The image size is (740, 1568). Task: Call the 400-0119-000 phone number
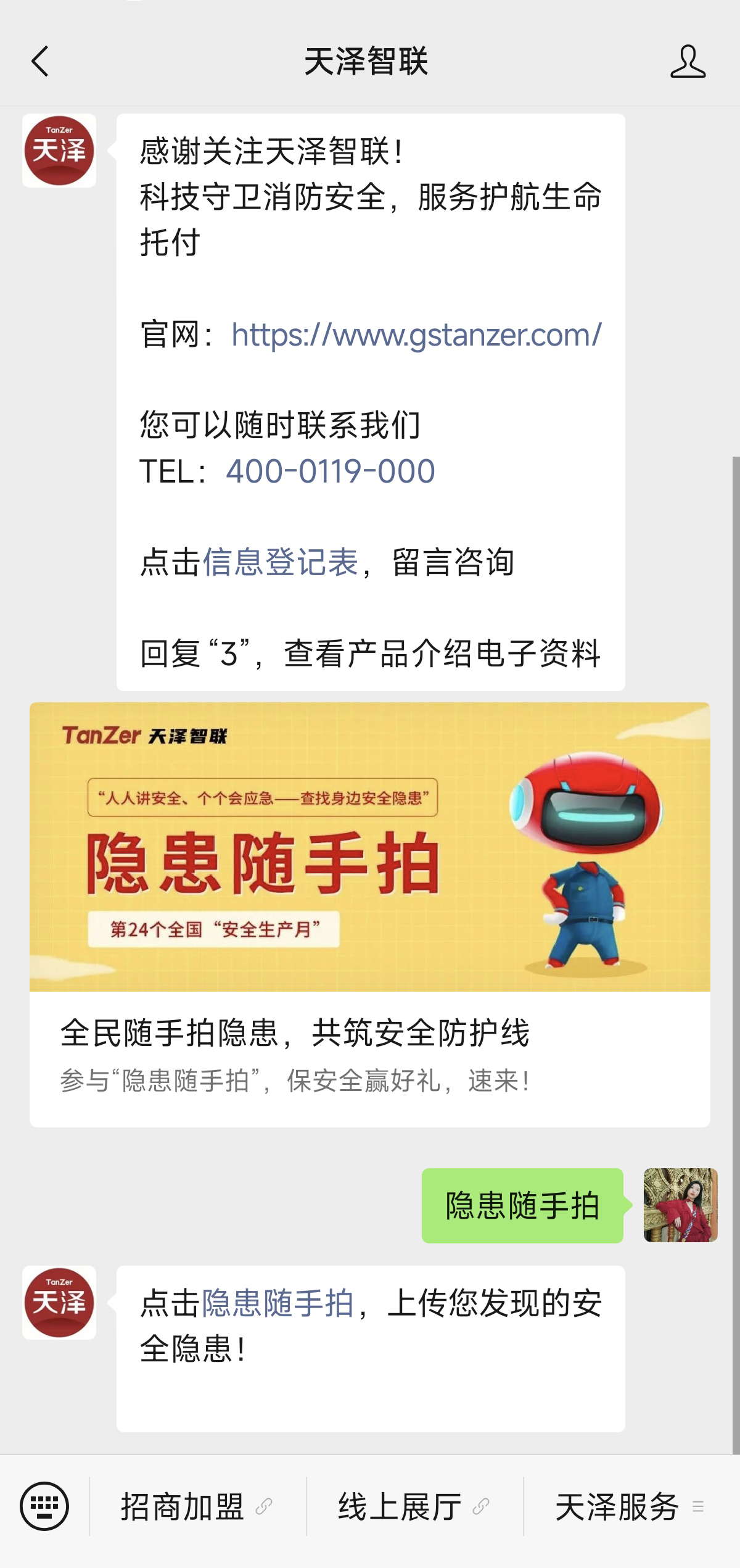pos(331,471)
